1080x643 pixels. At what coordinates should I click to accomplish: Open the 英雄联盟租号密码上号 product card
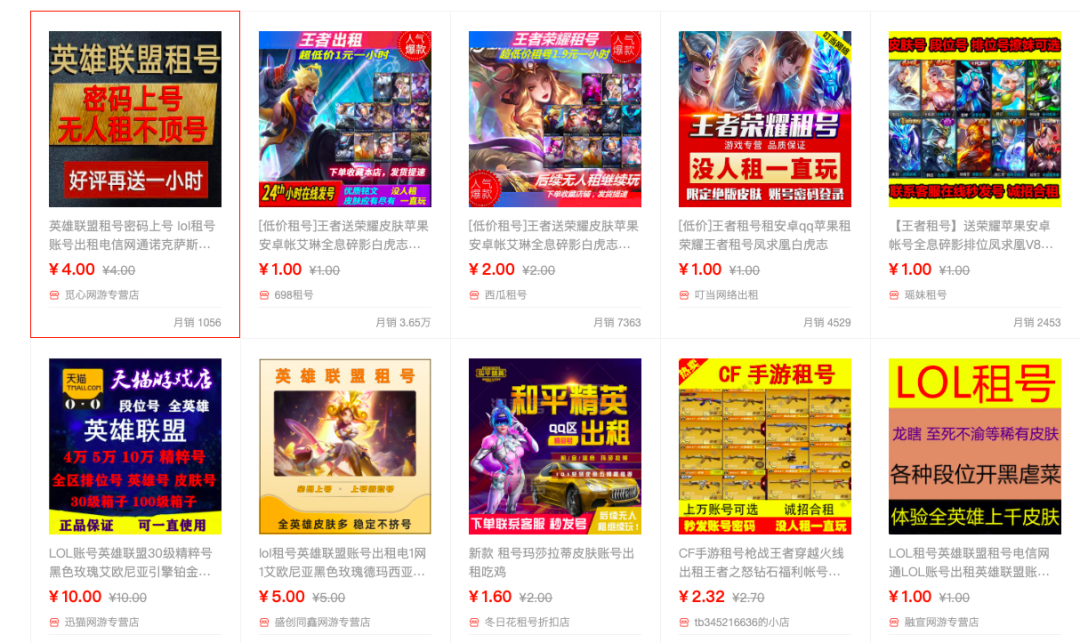pyautogui.click(x=135, y=119)
